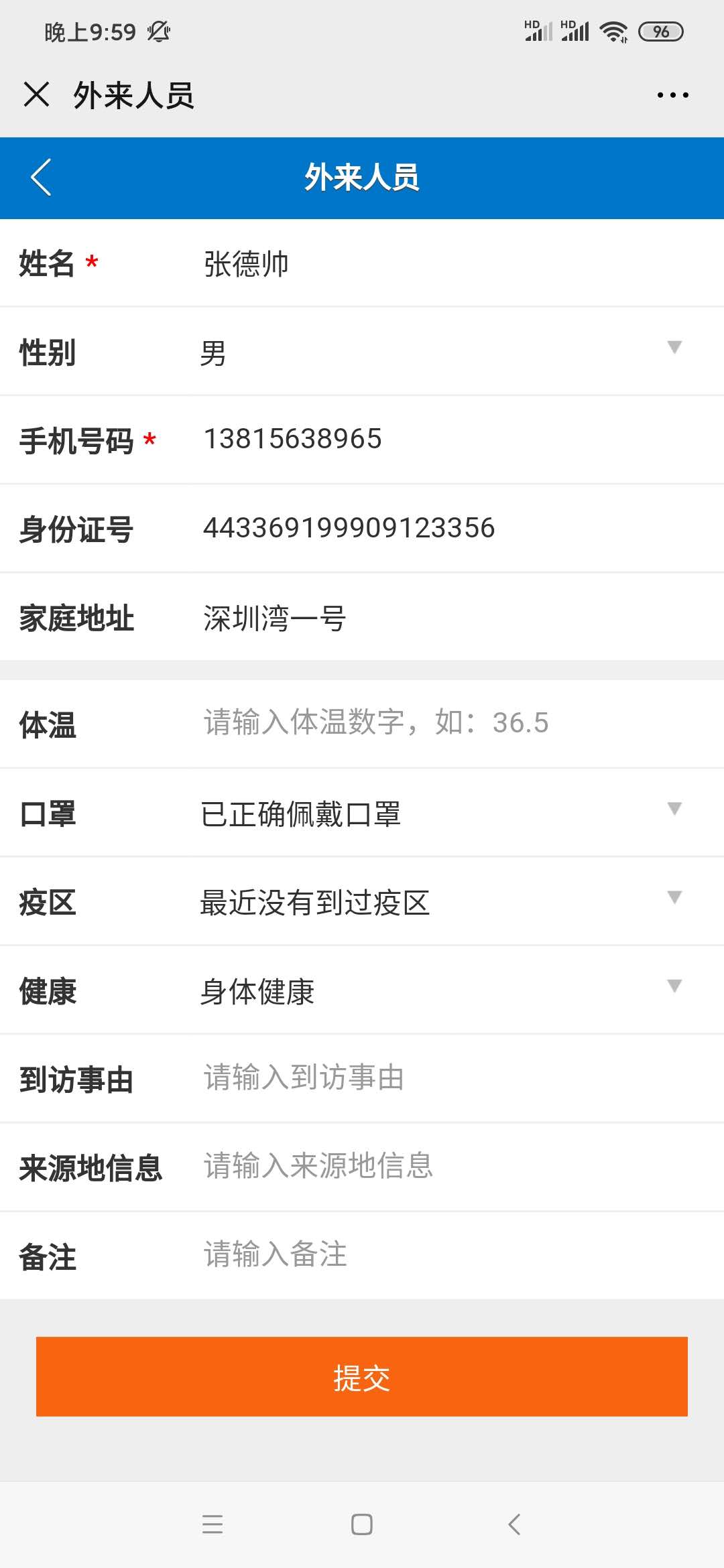Open the three-dot more options menu
Image resolution: width=724 pixels, height=1568 pixels.
[672, 95]
